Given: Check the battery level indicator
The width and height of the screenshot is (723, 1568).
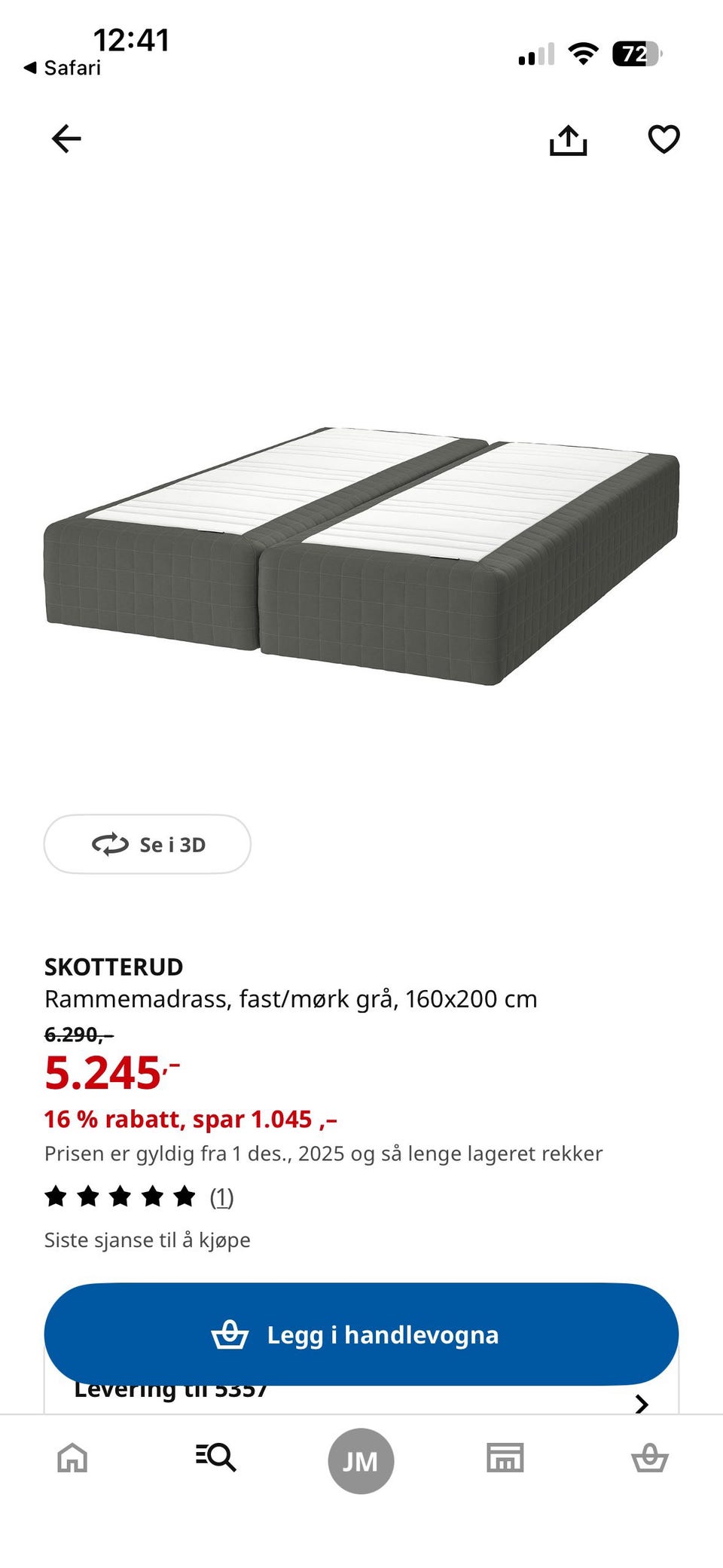Looking at the screenshot, I should 635,54.
